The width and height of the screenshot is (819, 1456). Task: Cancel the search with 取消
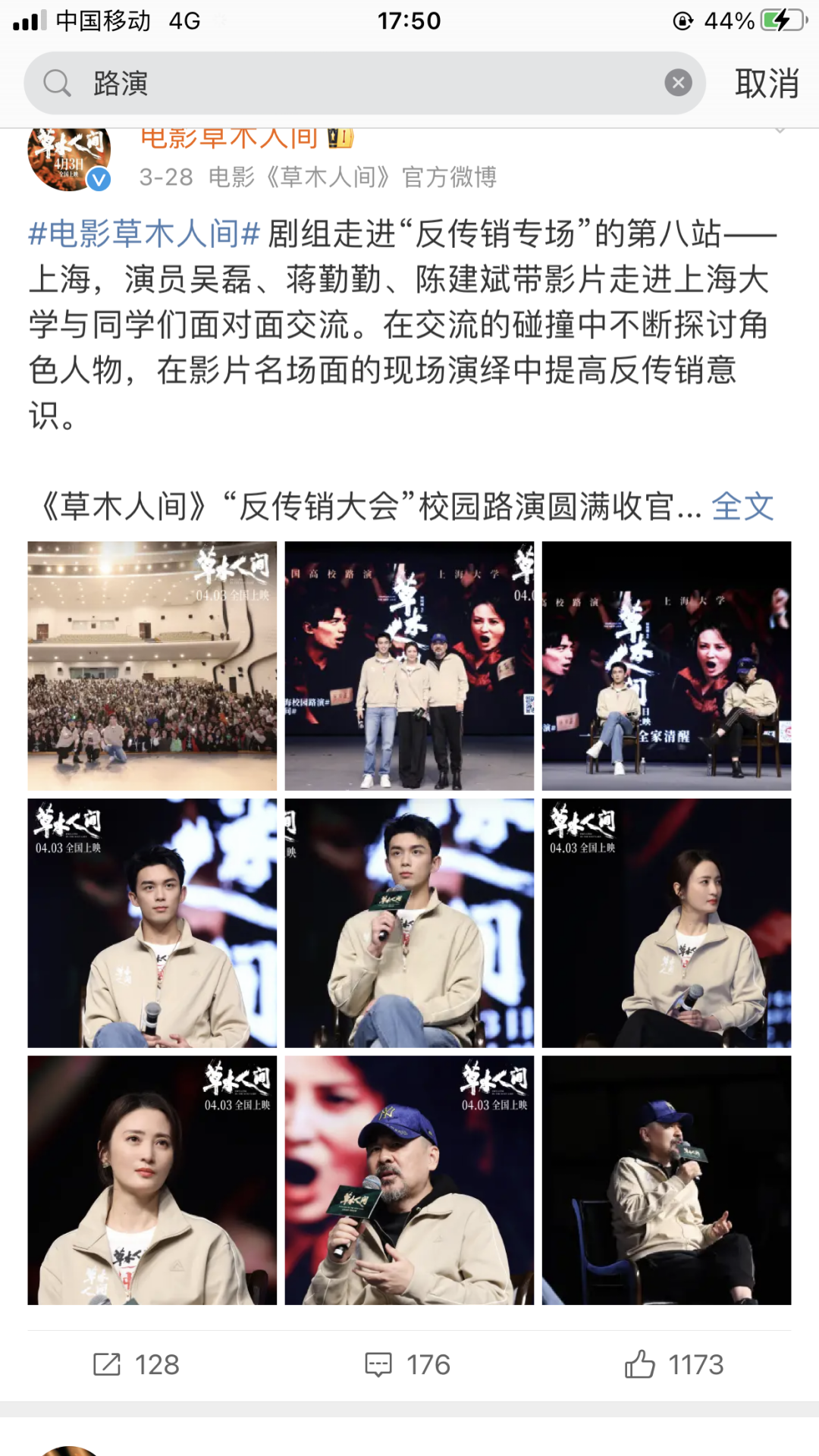767,83
